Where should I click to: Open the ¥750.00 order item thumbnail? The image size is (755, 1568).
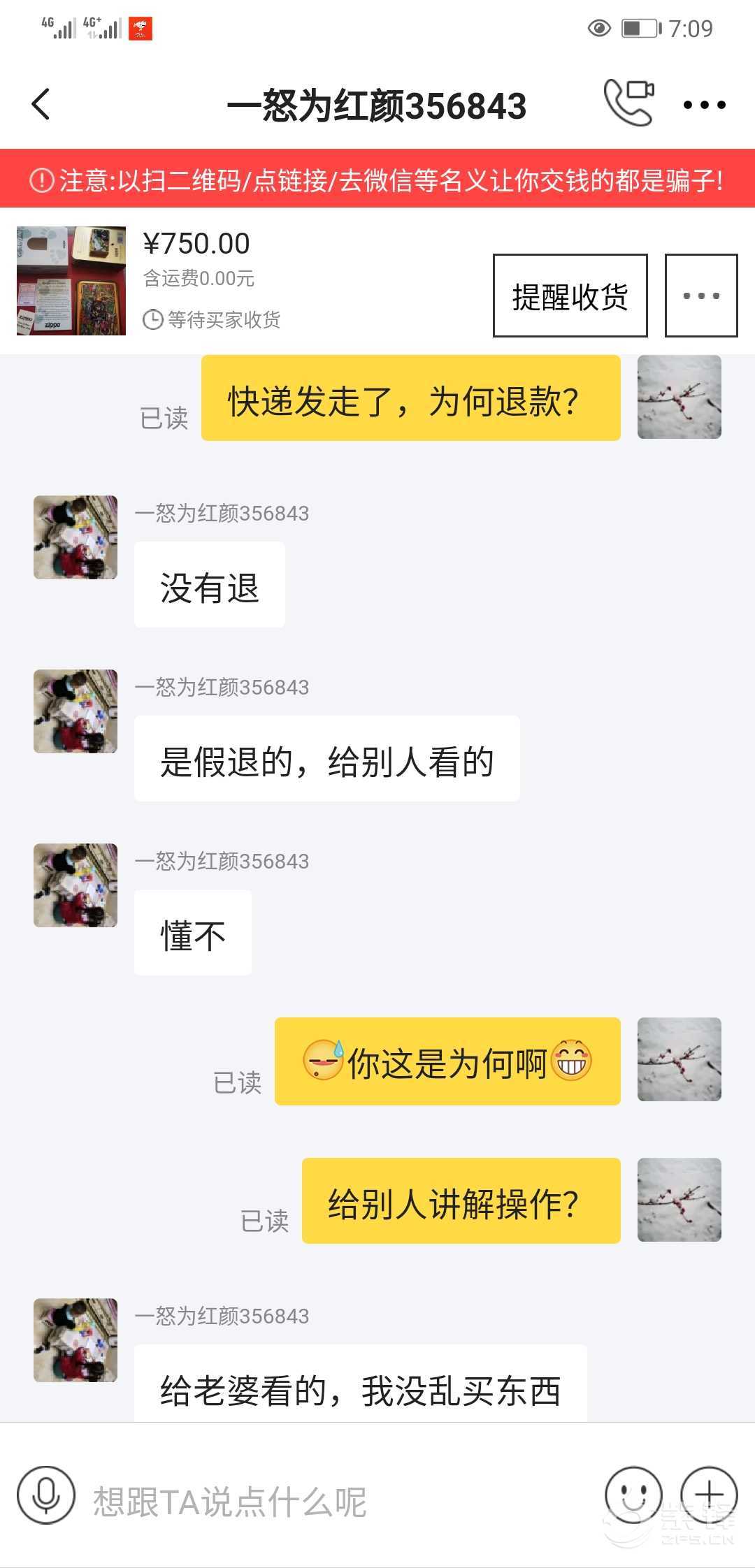[x=71, y=281]
